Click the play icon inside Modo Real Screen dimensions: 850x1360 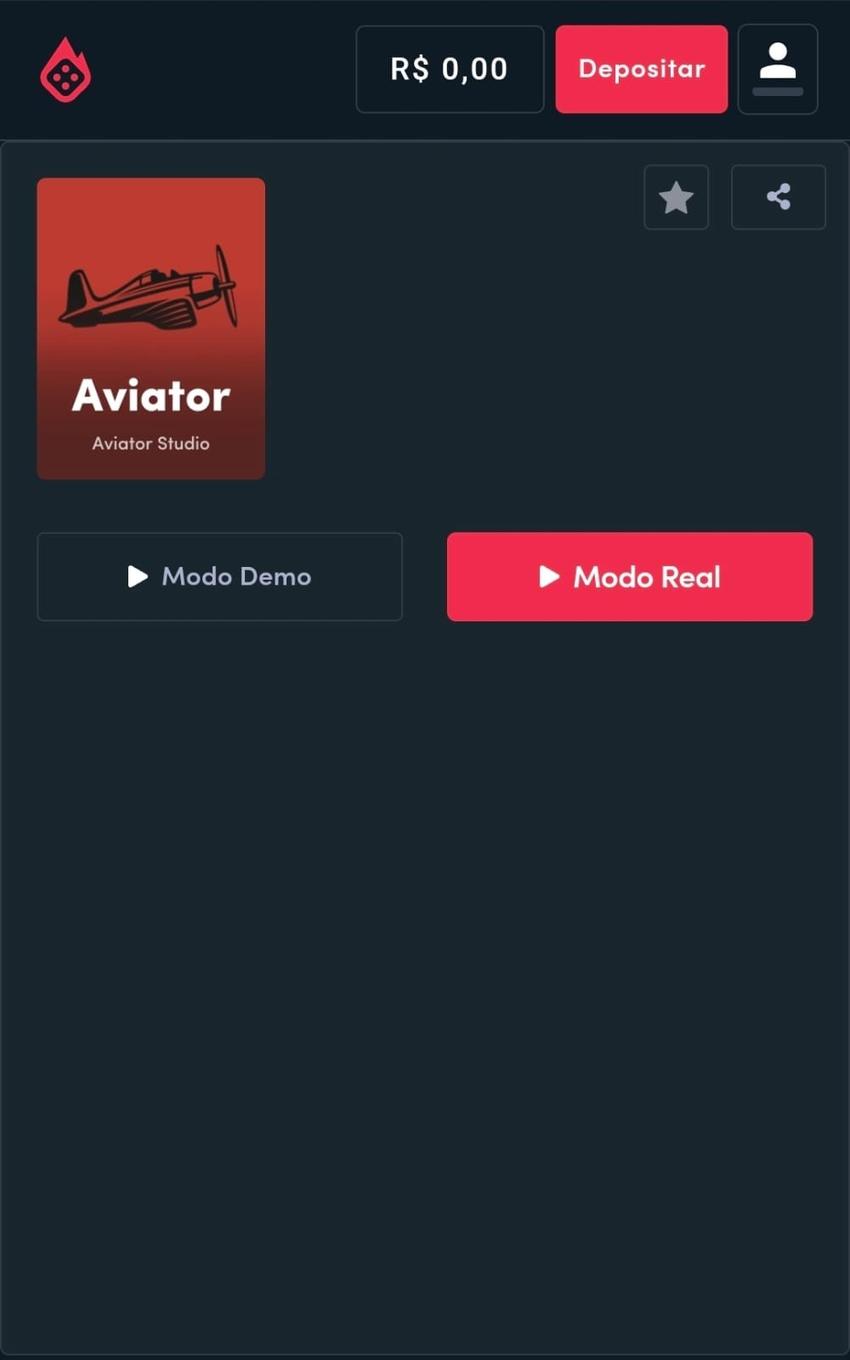tap(549, 576)
